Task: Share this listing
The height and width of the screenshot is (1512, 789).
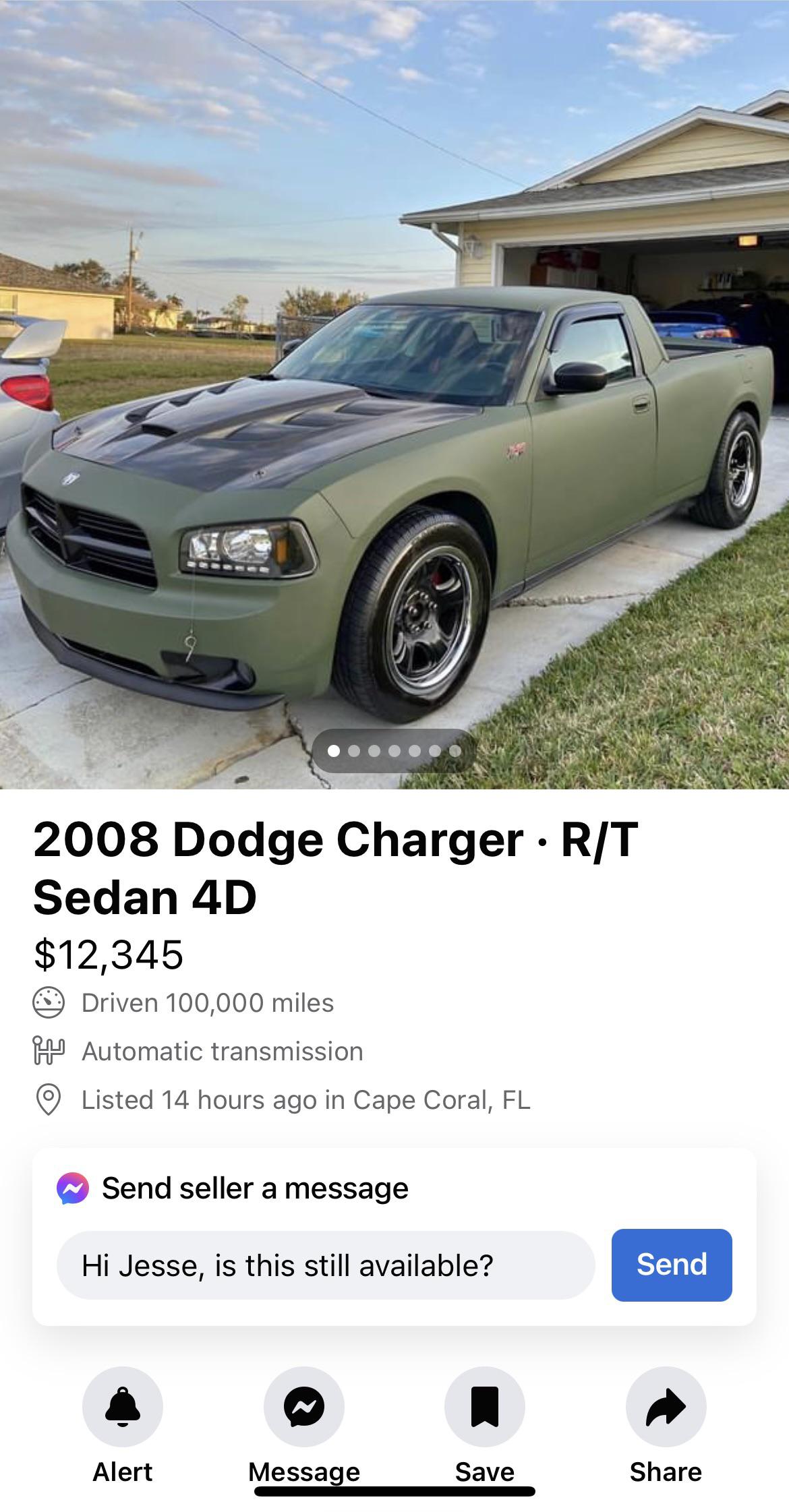Action: pyautogui.click(x=666, y=1407)
